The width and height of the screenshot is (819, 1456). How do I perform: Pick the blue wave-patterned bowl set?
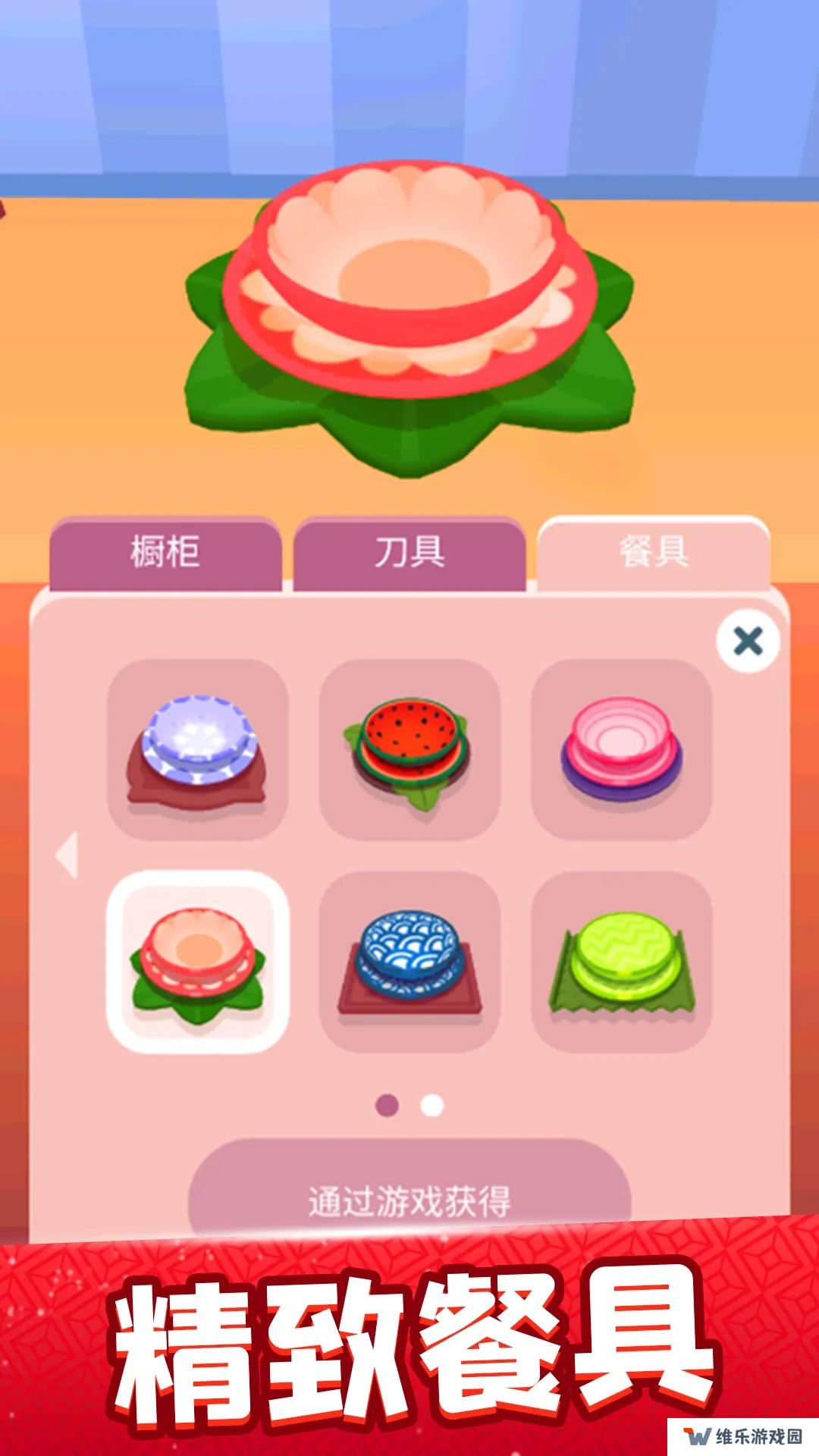[x=409, y=962]
